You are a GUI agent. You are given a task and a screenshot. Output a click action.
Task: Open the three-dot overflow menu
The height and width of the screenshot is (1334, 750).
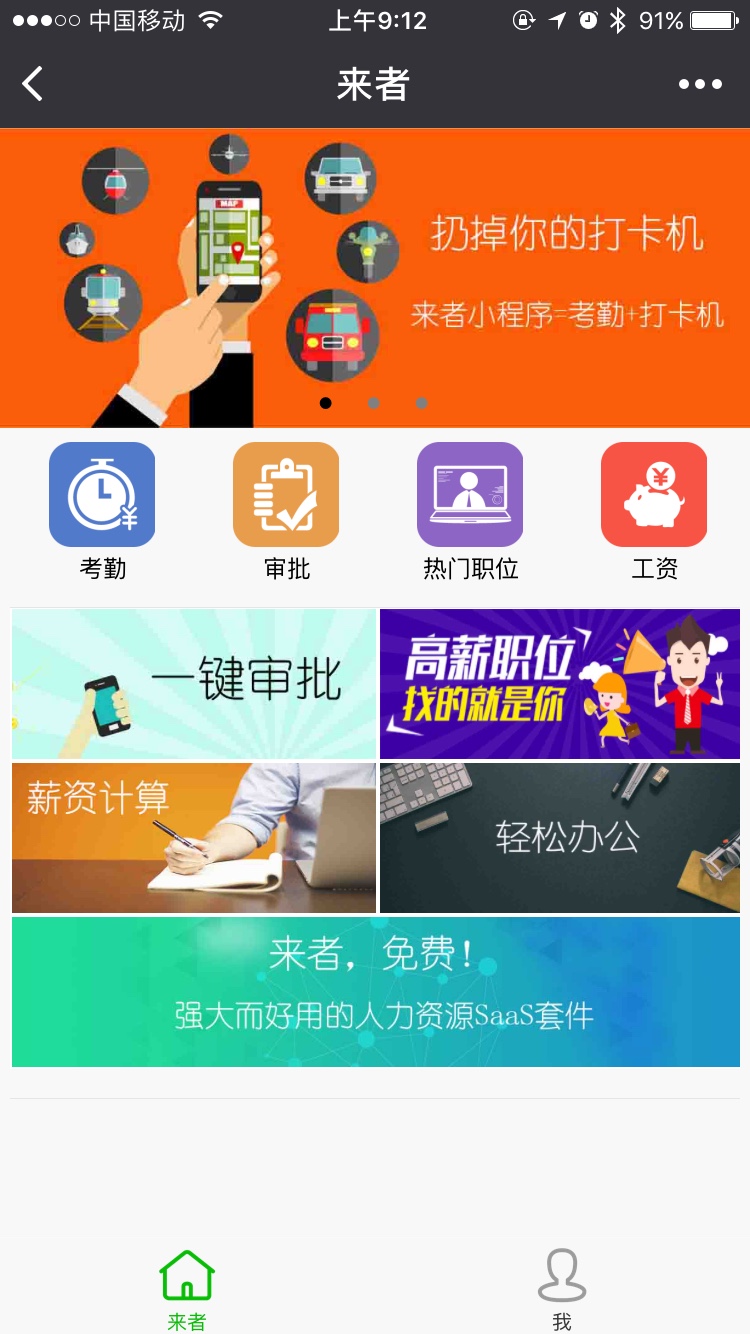(x=700, y=84)
